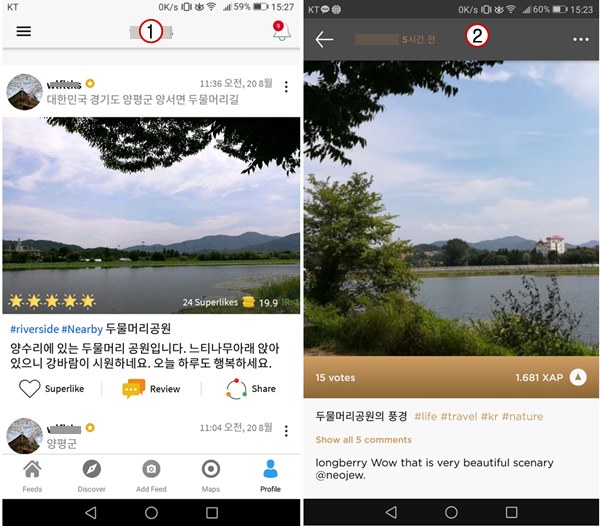Image resolution: width=600 pixels, height=526 pixels.
Task: Upvote the post next to 1.681 XAP
Action: [x=578, y=377]
